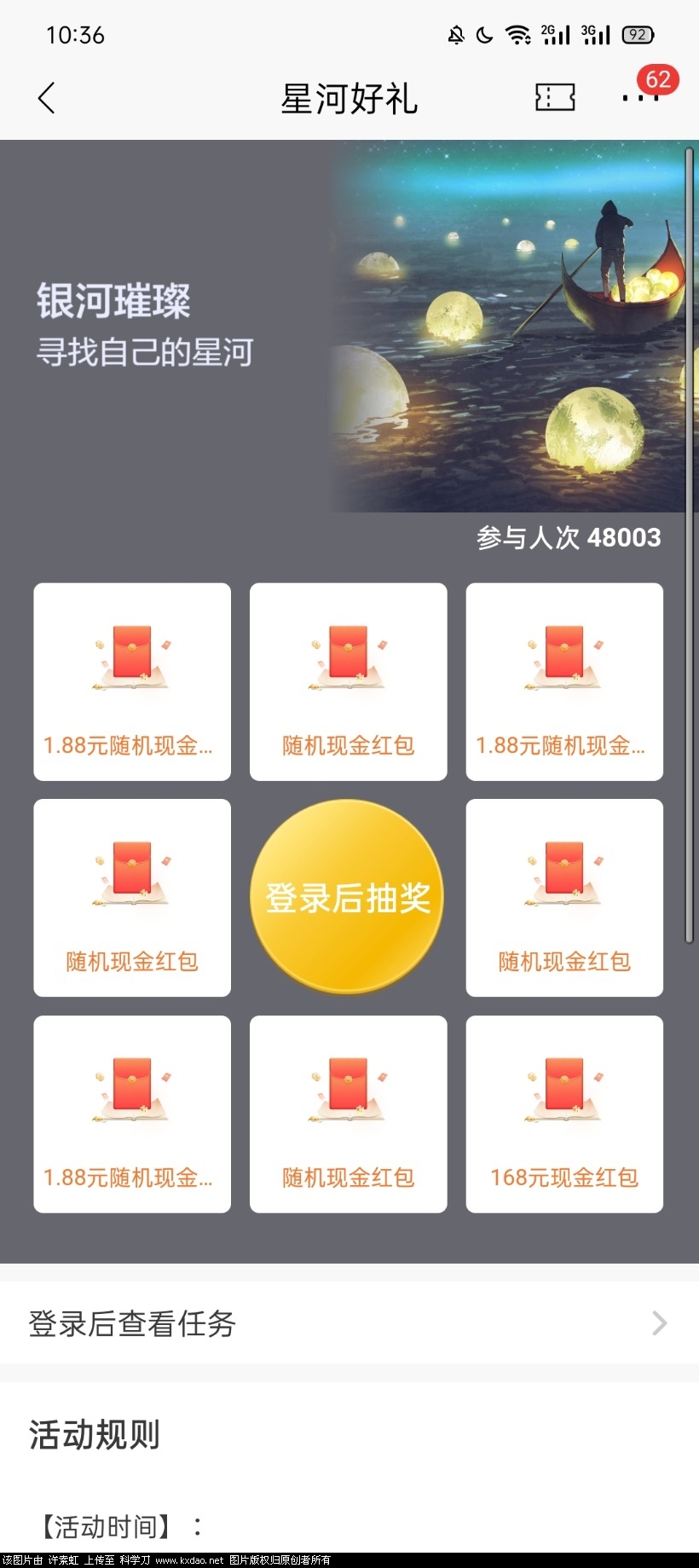The width and height of the screenshot is (699, 1568).
Task: Open the more options menu with 62 badge
Action: (x=641, y=101)
